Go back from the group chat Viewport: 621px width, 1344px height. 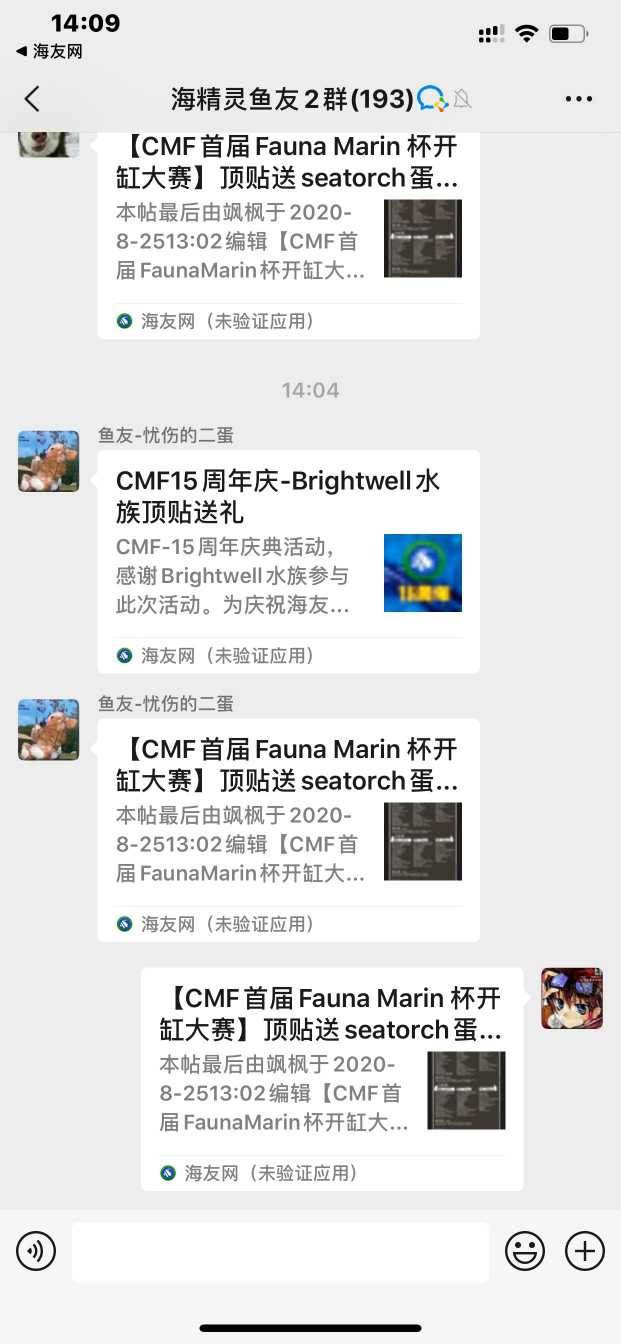coord(32,98)
